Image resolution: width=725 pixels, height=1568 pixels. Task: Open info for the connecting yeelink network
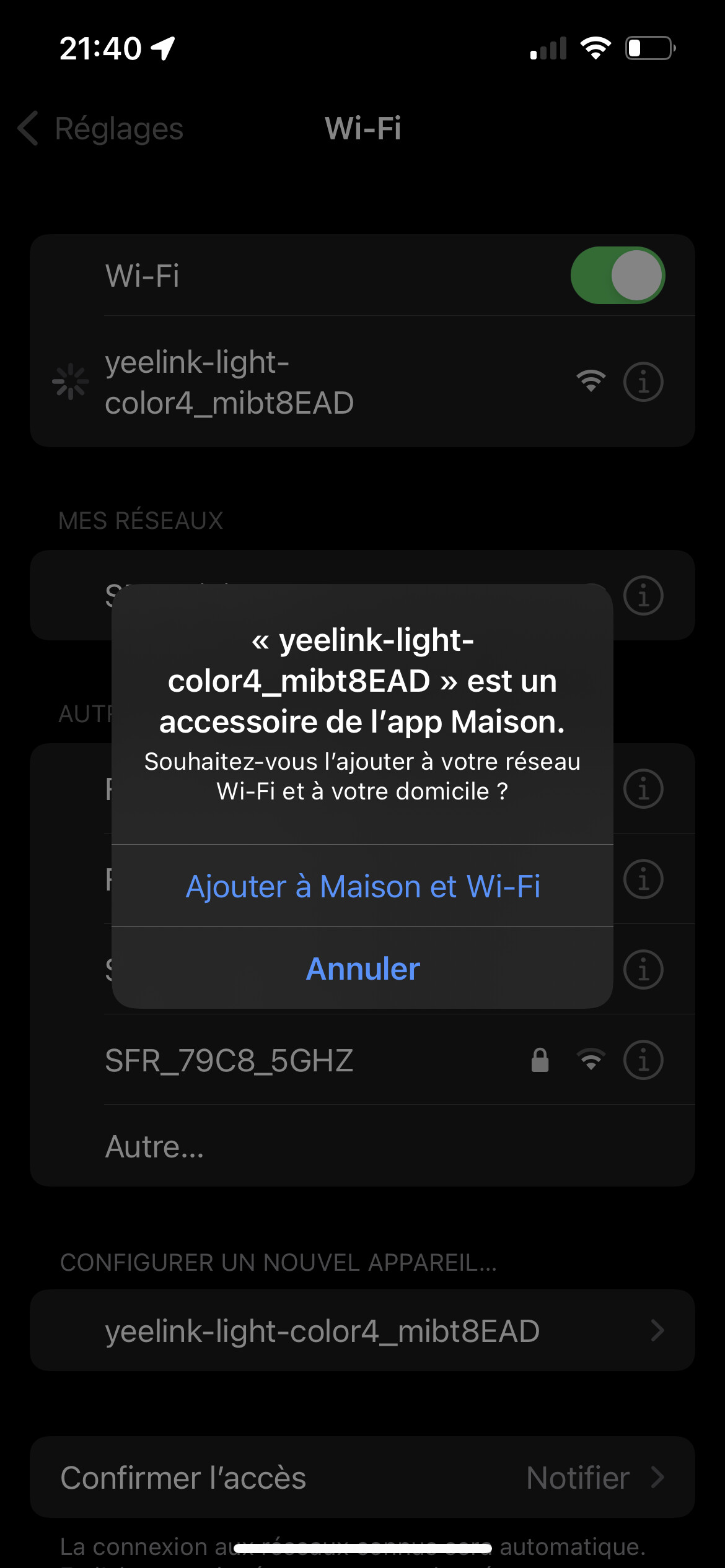point(643,381)
